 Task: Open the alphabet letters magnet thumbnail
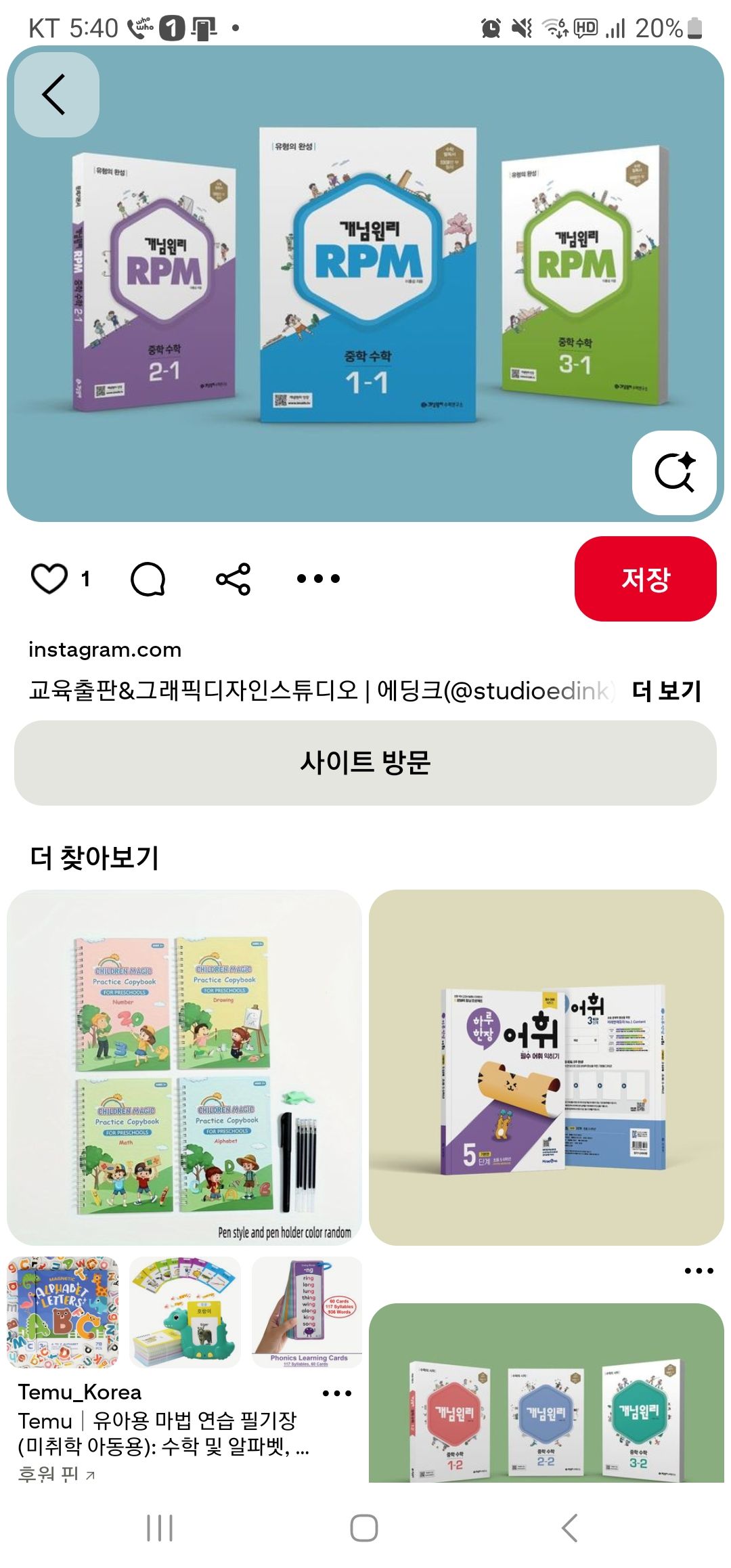point(63,1313)
